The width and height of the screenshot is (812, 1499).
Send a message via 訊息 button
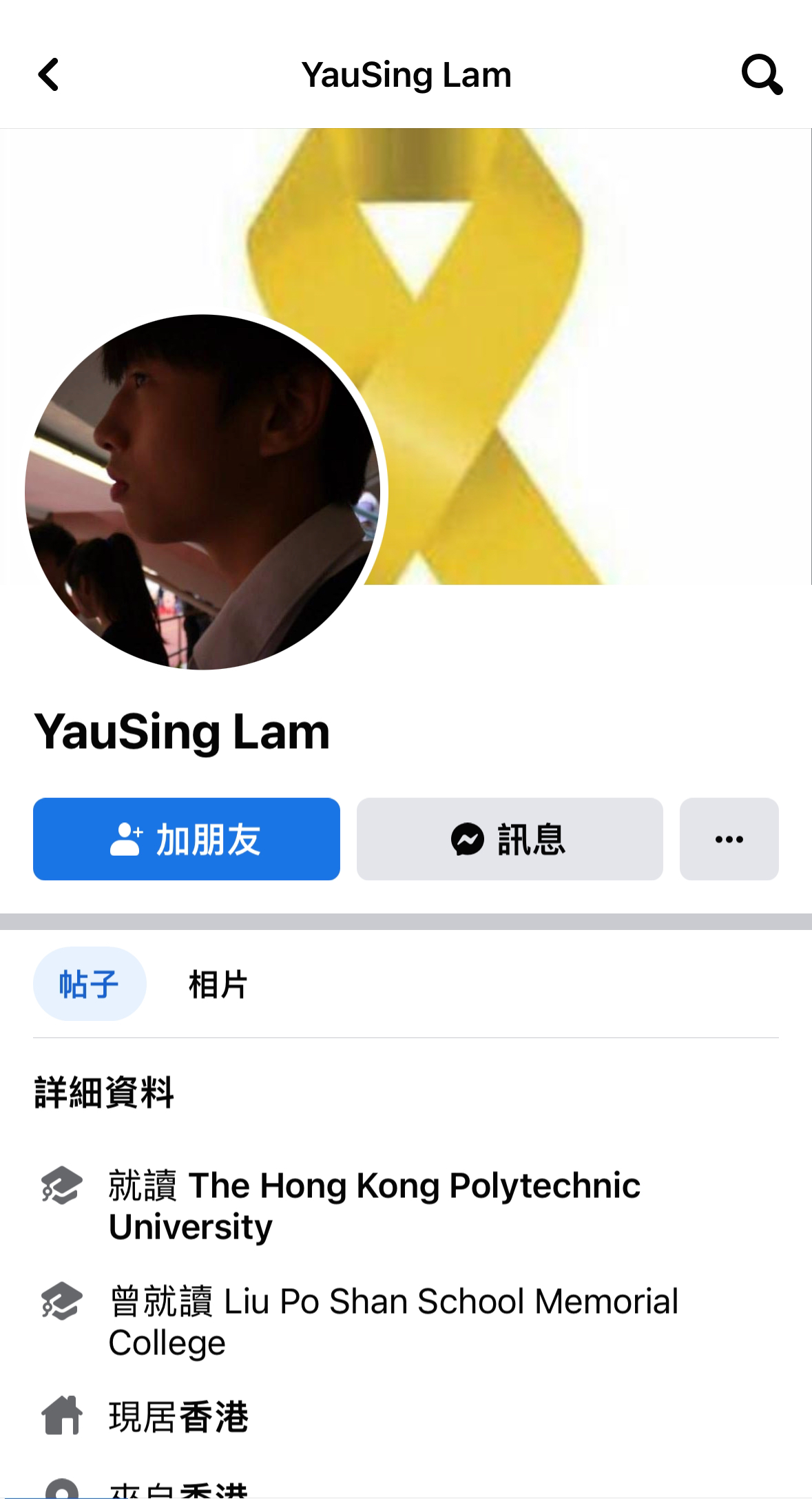click(x=510, y=839)
